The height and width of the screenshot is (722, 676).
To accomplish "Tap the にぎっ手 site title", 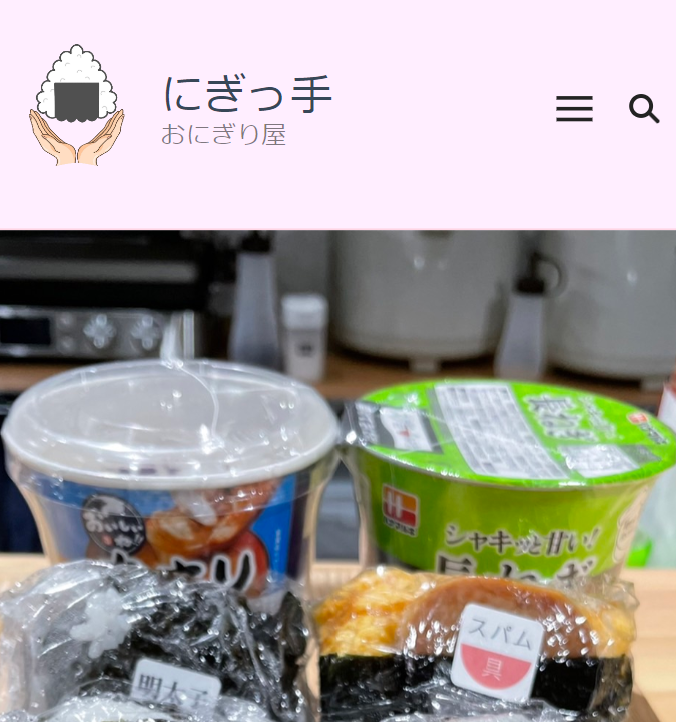I will tap(247, 94).
